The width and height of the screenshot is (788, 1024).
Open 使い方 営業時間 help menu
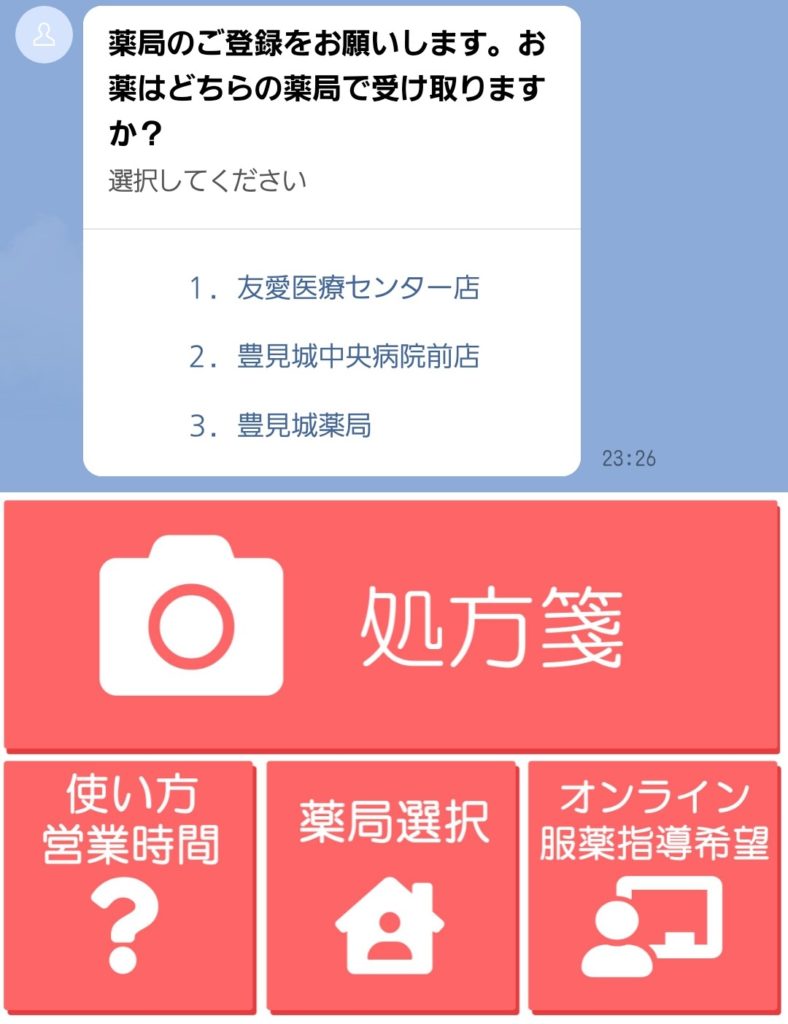click(x=130, y=886)
